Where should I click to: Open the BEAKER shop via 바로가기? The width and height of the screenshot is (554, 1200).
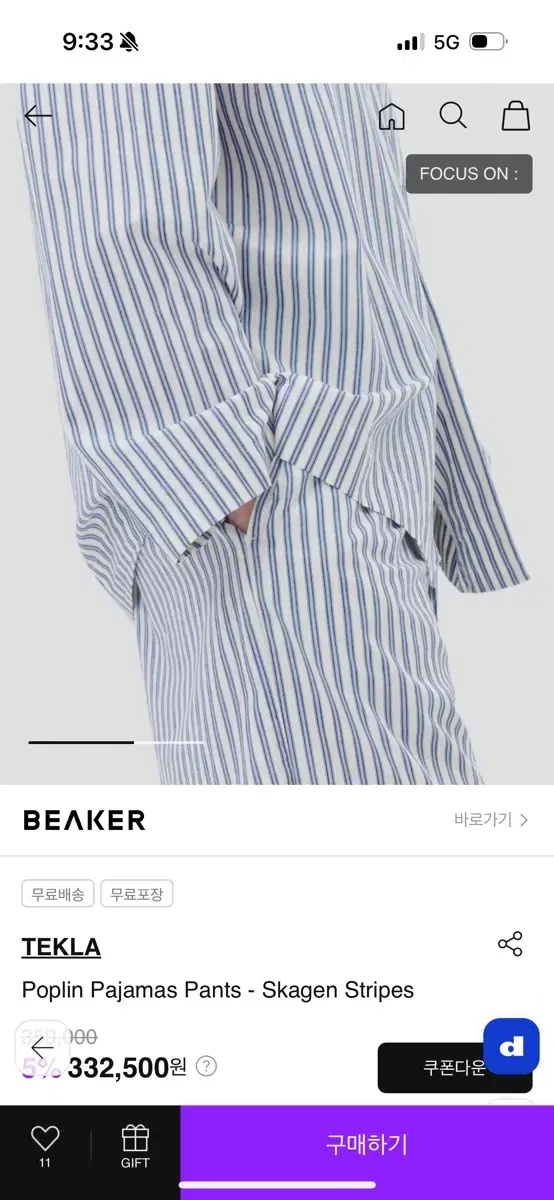pos(491,820)
